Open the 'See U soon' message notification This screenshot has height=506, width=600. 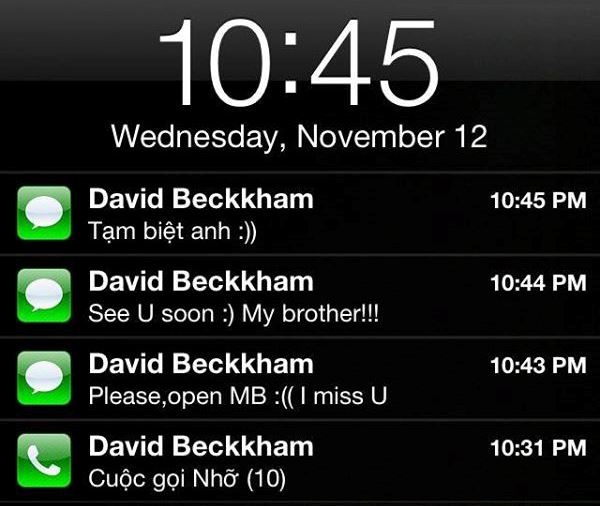click(300, 297)
